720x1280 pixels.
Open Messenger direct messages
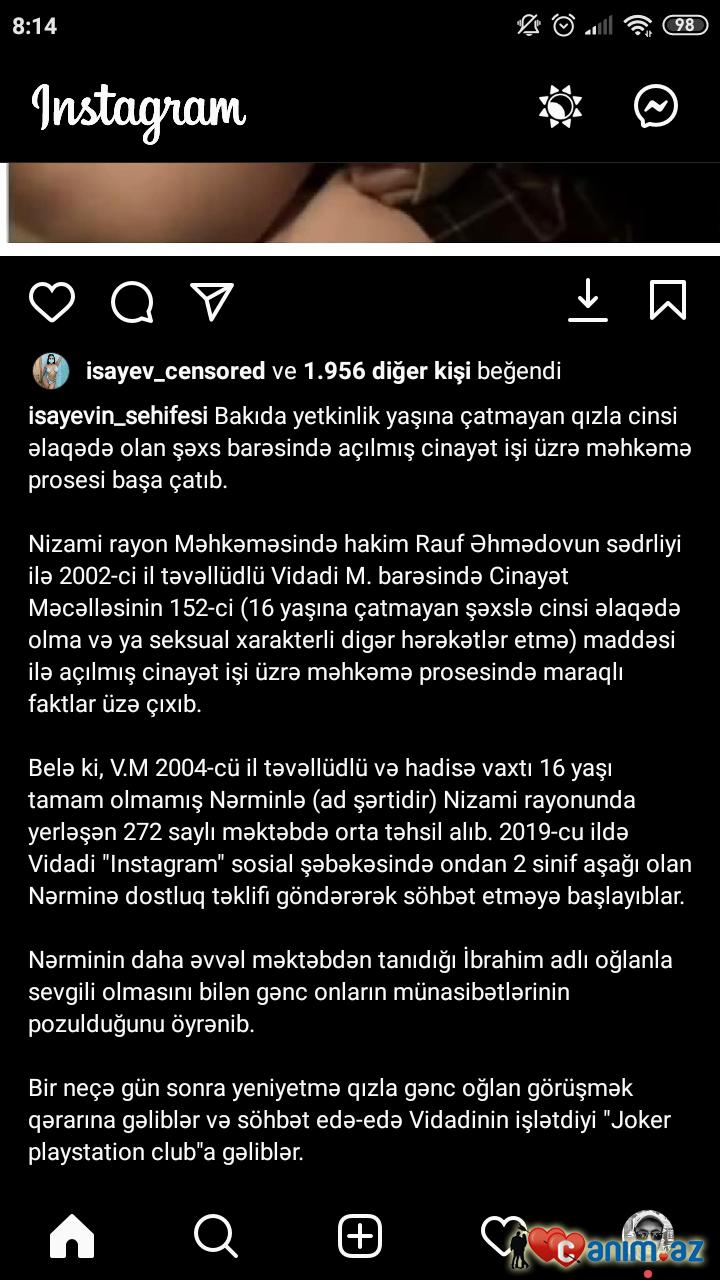[x=656, y=106]
